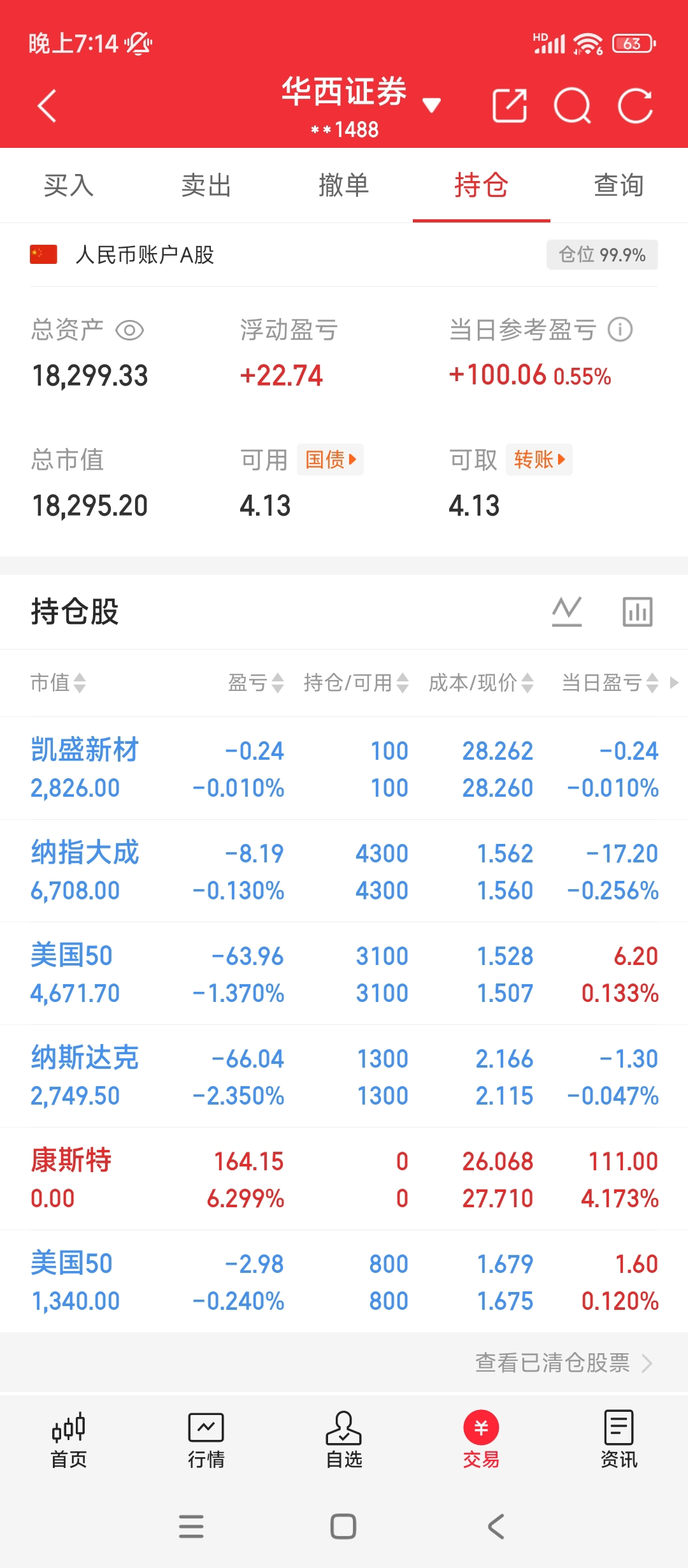The image size is (688, 1568).
Task: Sort holdings by 盈亏 column
Action: point(255,683)
